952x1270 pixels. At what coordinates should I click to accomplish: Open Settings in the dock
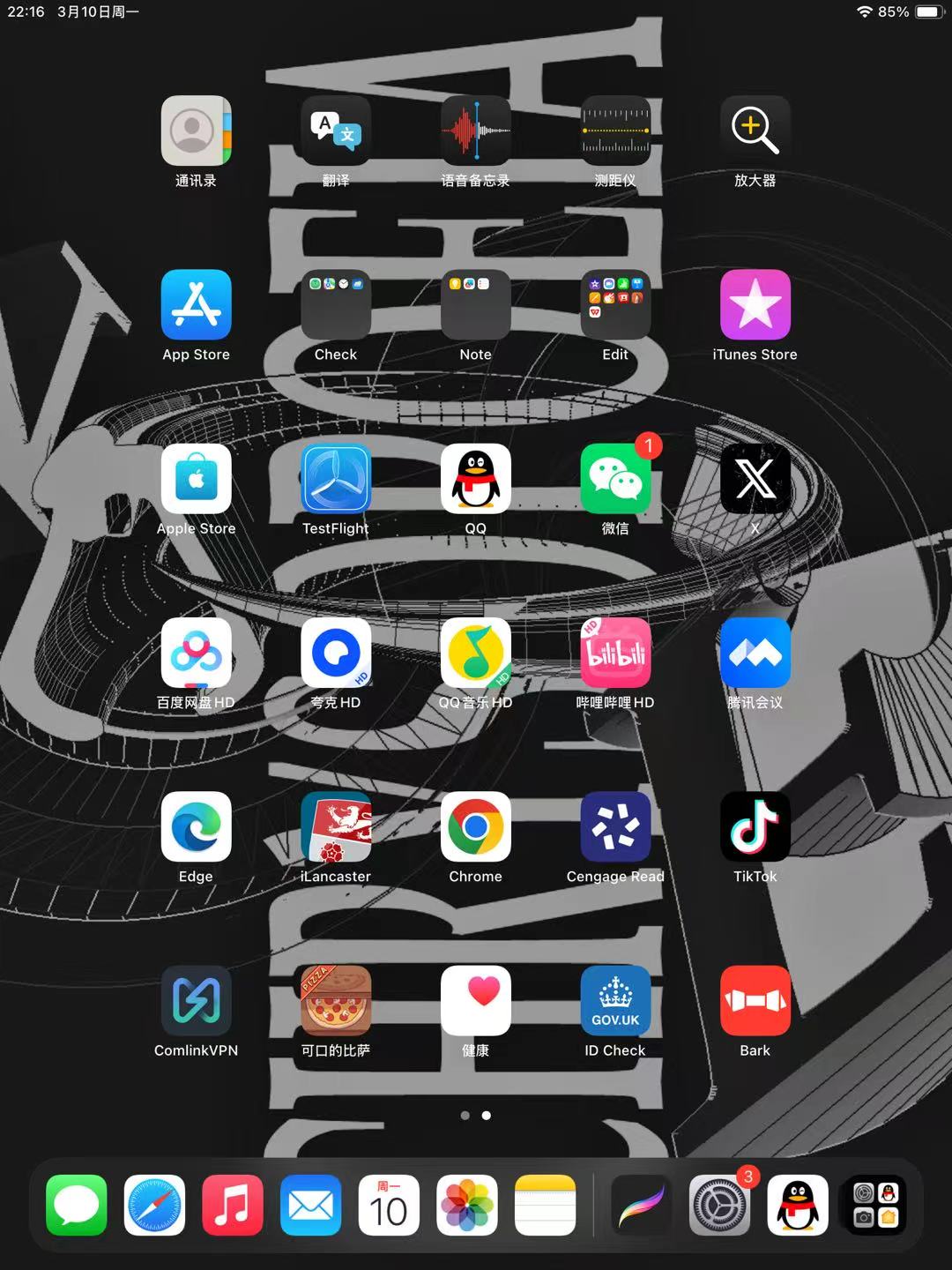point(718,1205)
